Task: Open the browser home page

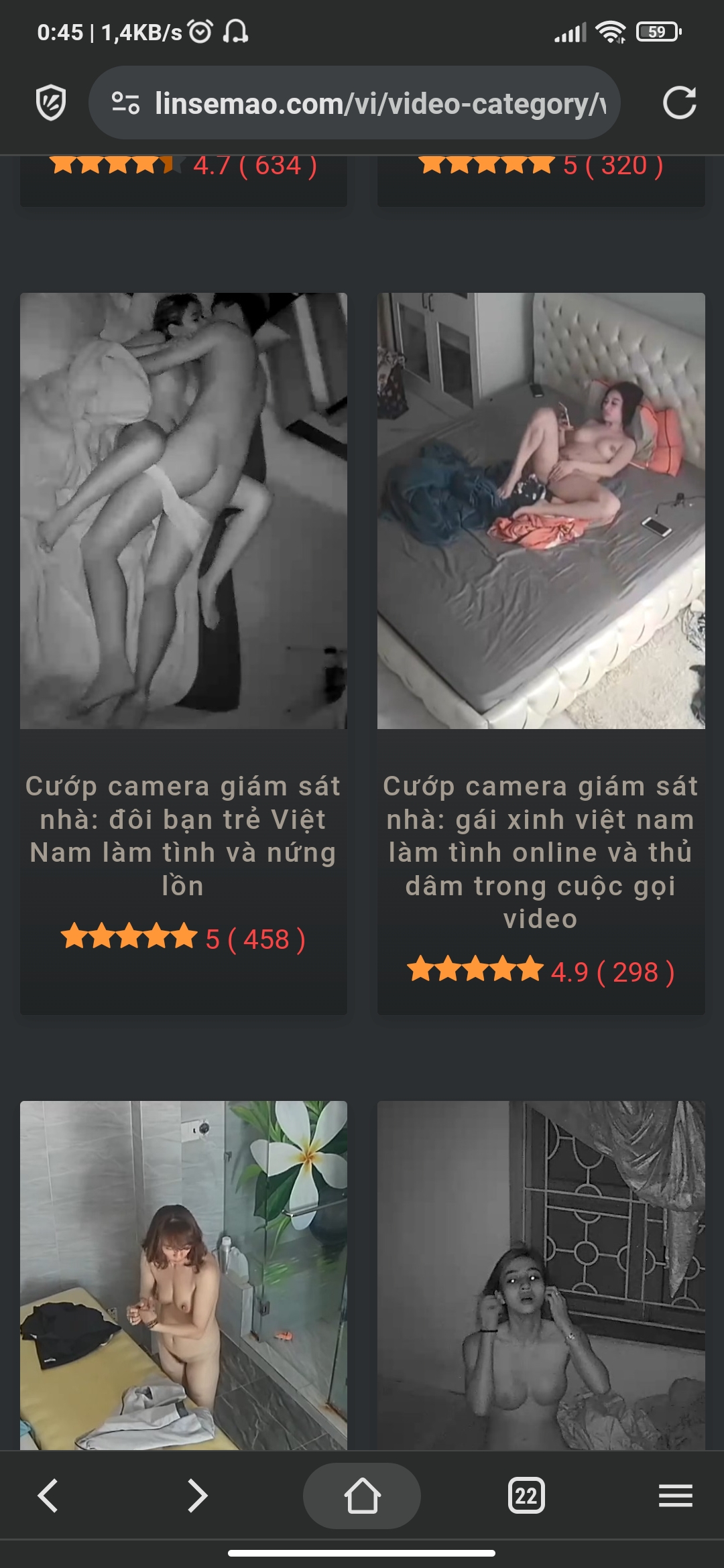Action: point(362,1496)
